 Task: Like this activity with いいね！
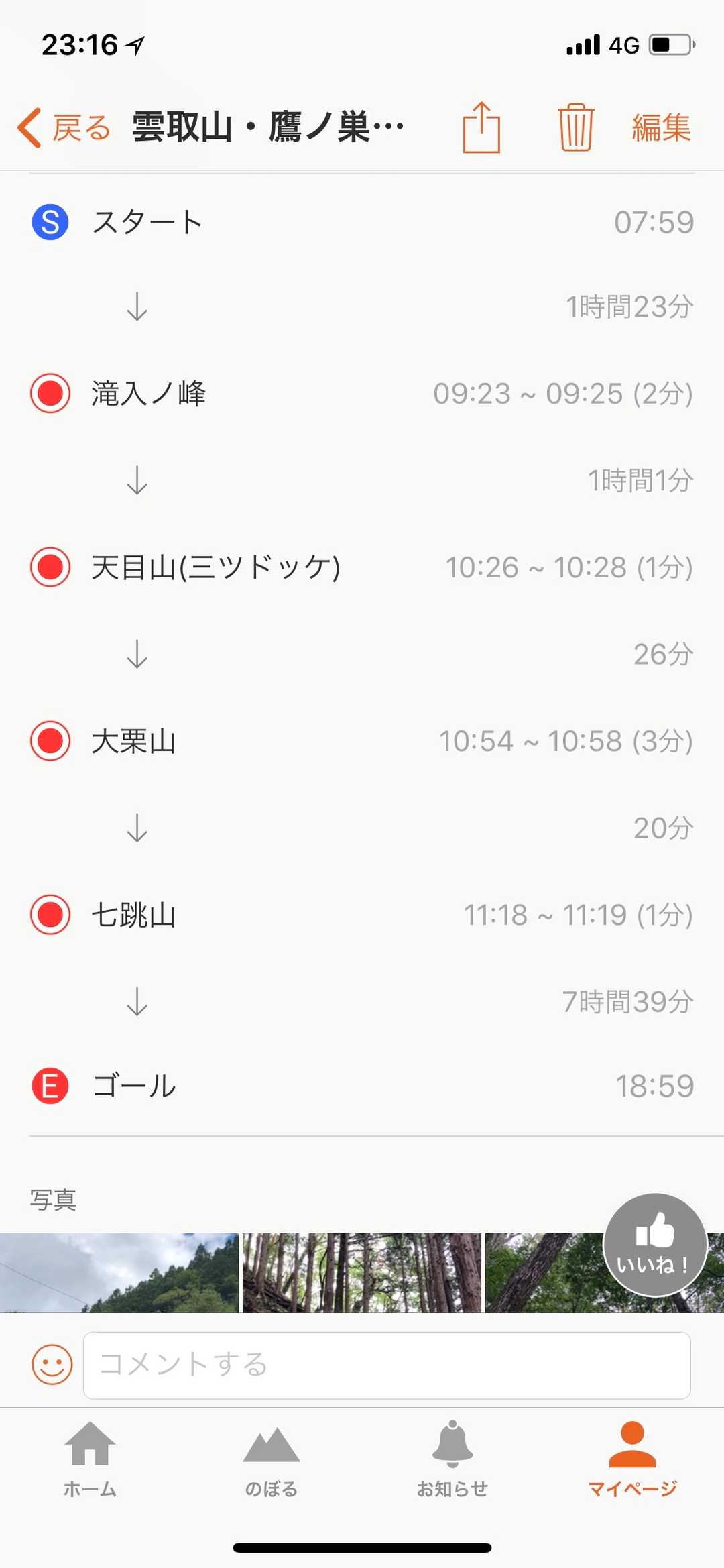pyautogui.click(x=655, y=1244)
